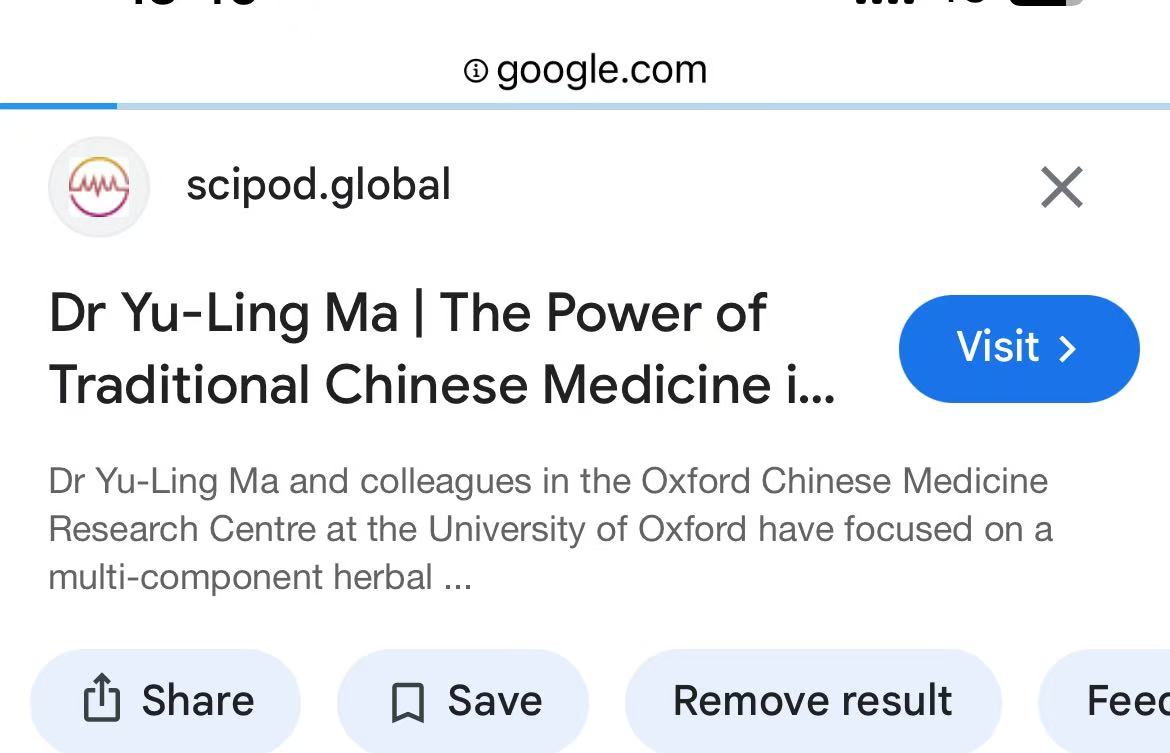
Task: Open the Feedback chip
Action: tap(1115, 700)
